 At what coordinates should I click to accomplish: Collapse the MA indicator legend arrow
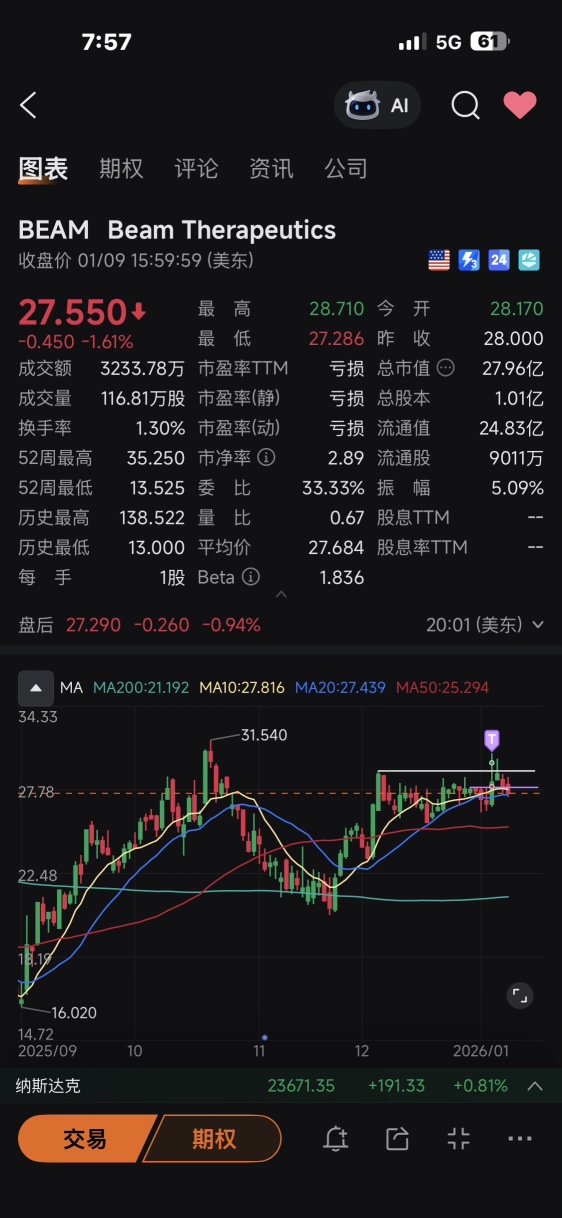tap(35, 688)
